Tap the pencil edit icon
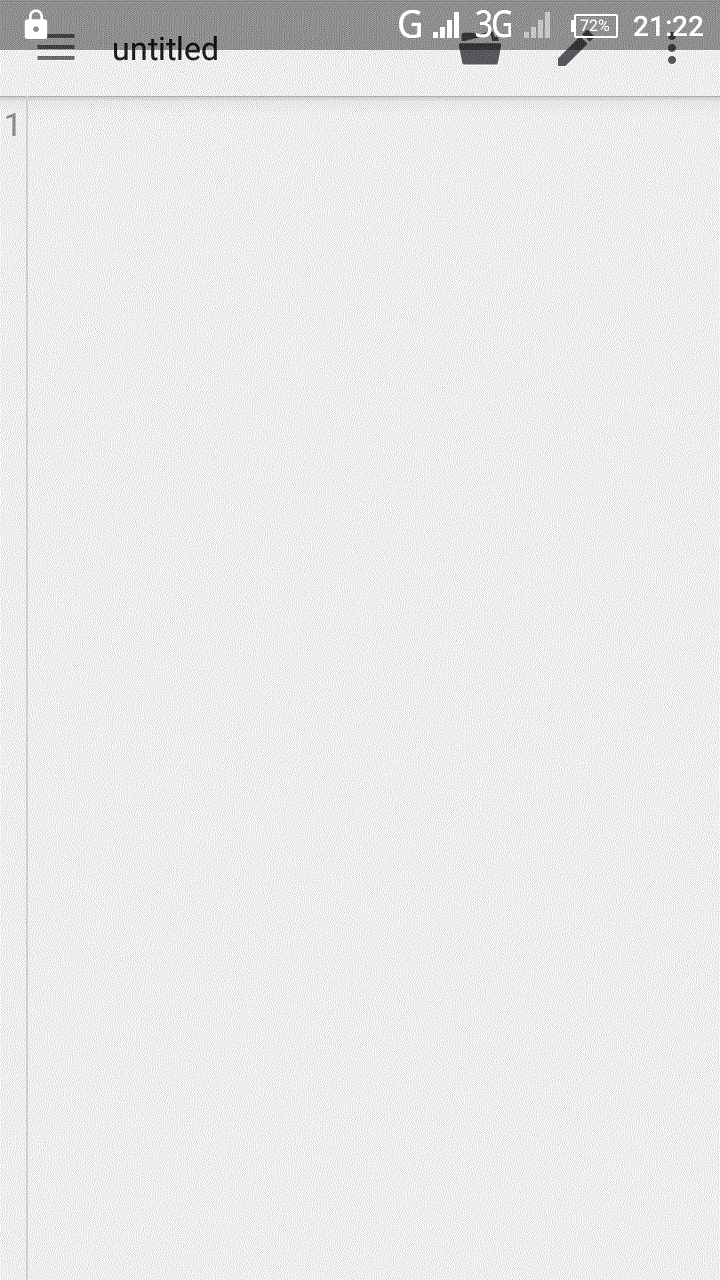This screenshot has height=1280, width=720. pos(575,50)
